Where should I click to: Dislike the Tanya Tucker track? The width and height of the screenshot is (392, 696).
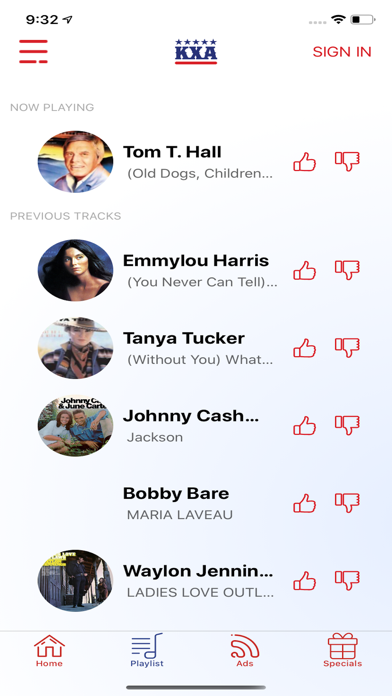tap(347, 348)
